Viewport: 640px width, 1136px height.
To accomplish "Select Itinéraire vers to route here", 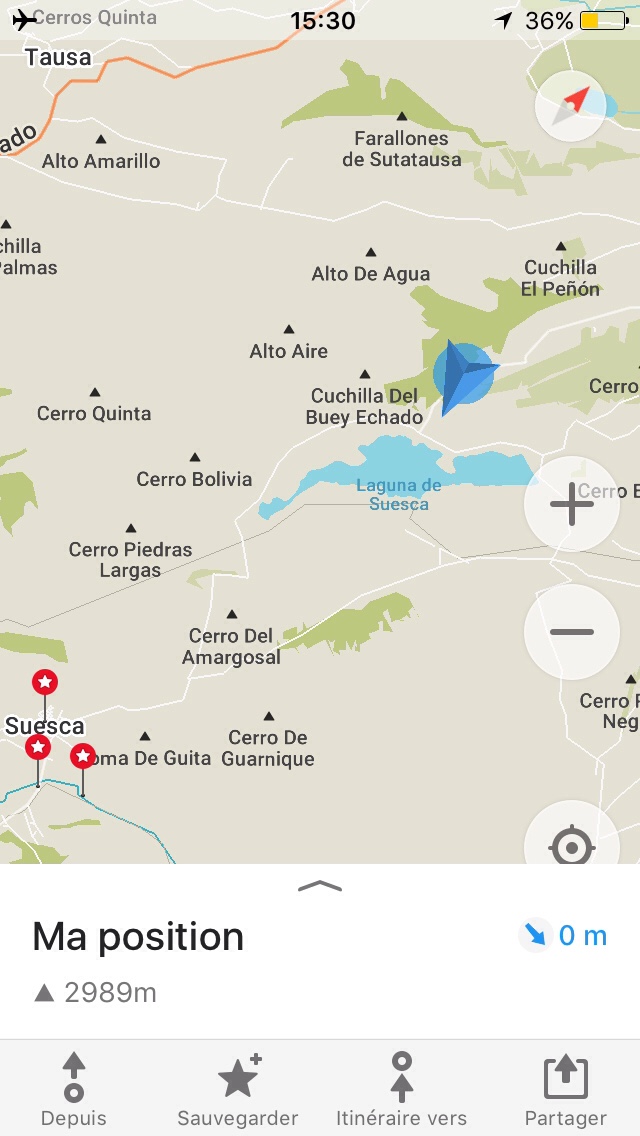I will point(401,1090).
